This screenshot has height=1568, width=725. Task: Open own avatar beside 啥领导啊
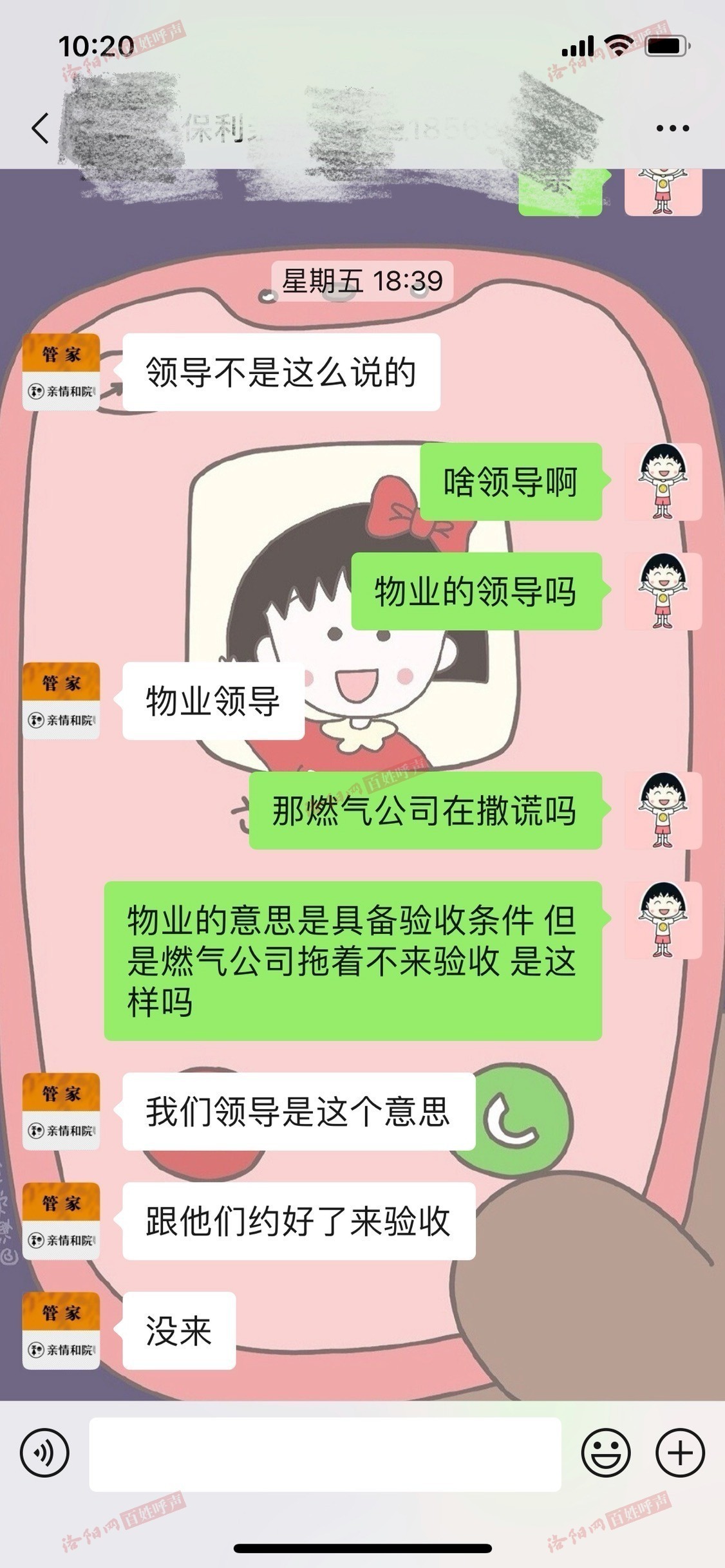tap(663, 481)
